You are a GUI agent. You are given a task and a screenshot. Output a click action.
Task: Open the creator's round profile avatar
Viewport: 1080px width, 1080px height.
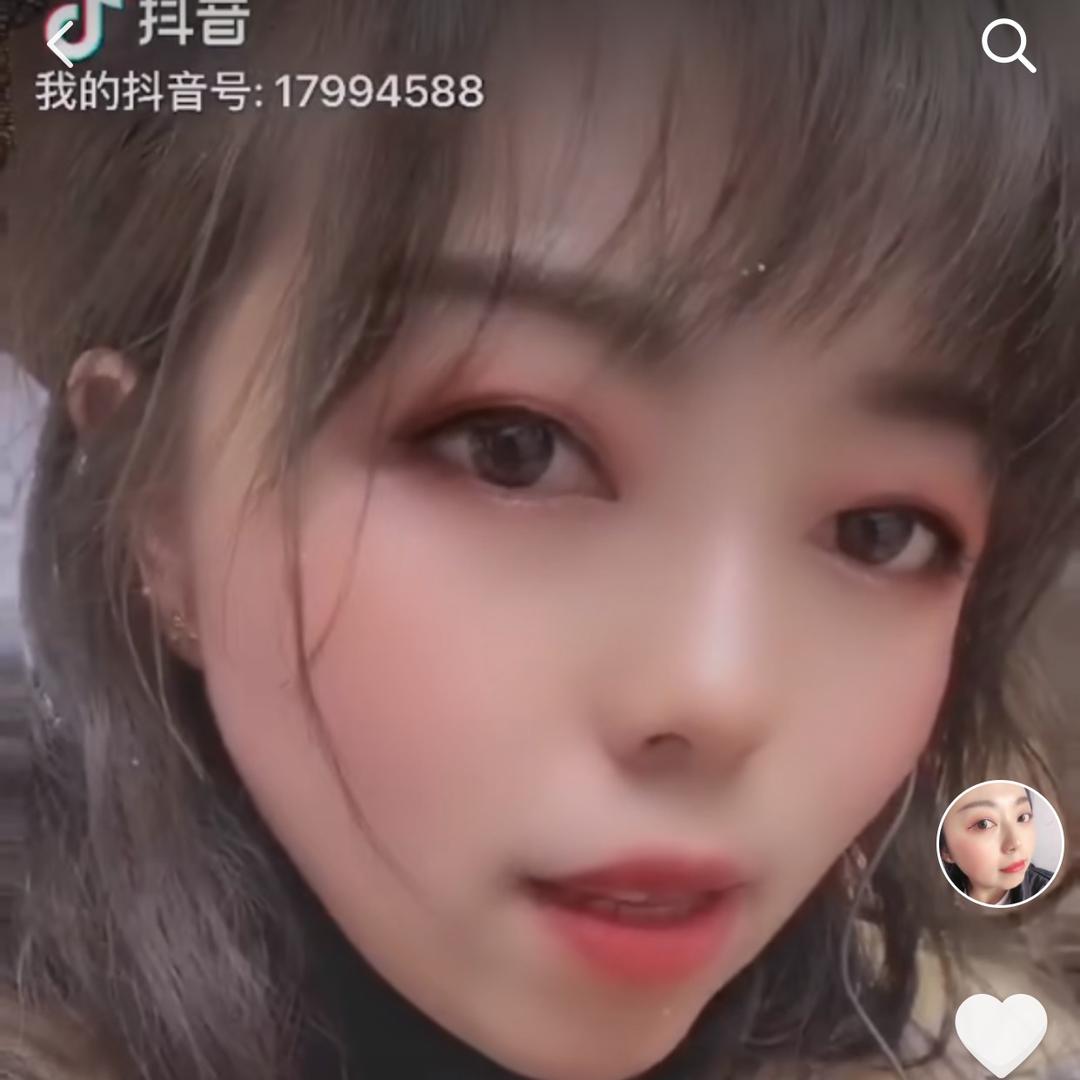coord(1000,843)
